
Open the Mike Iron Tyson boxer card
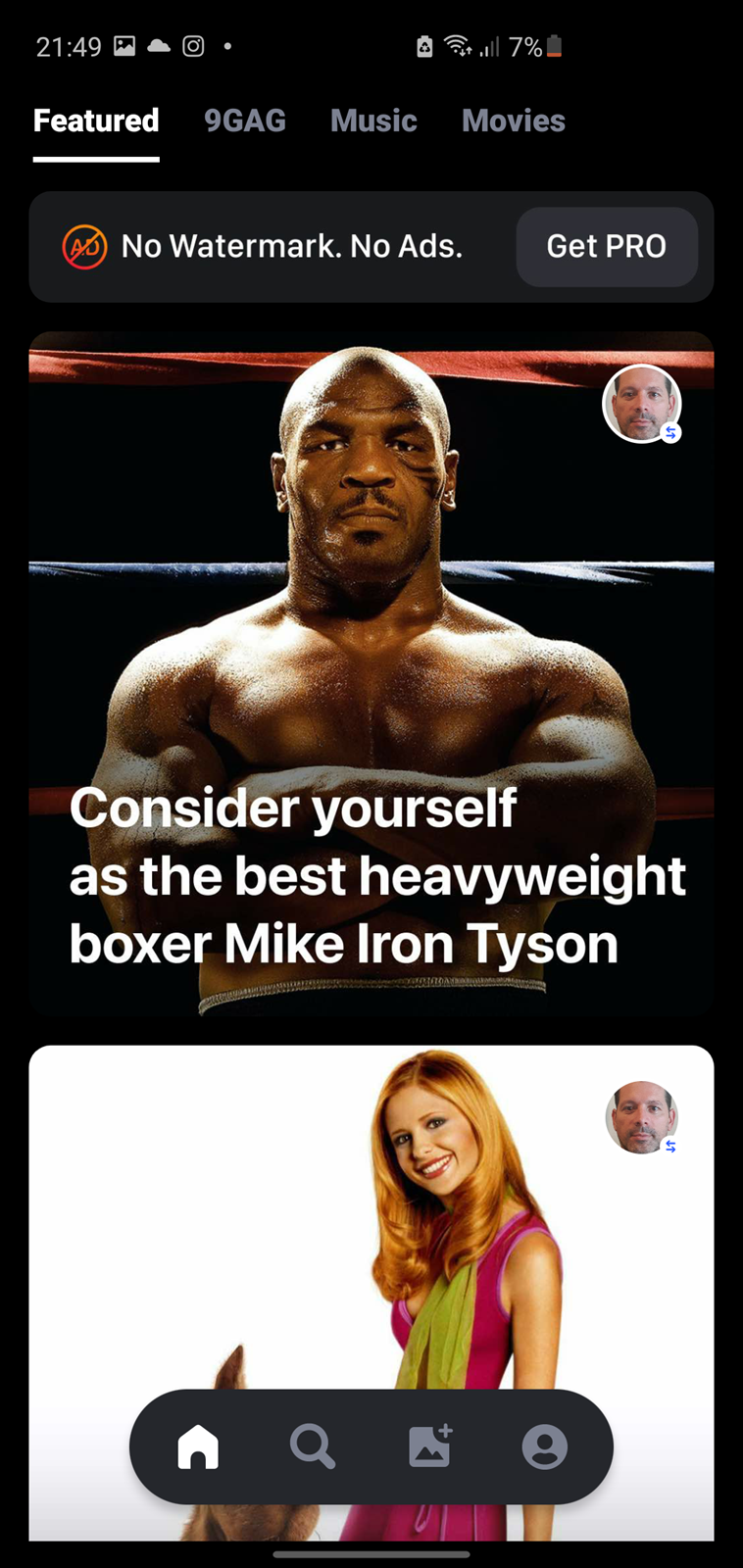click(x=371, y=674)
